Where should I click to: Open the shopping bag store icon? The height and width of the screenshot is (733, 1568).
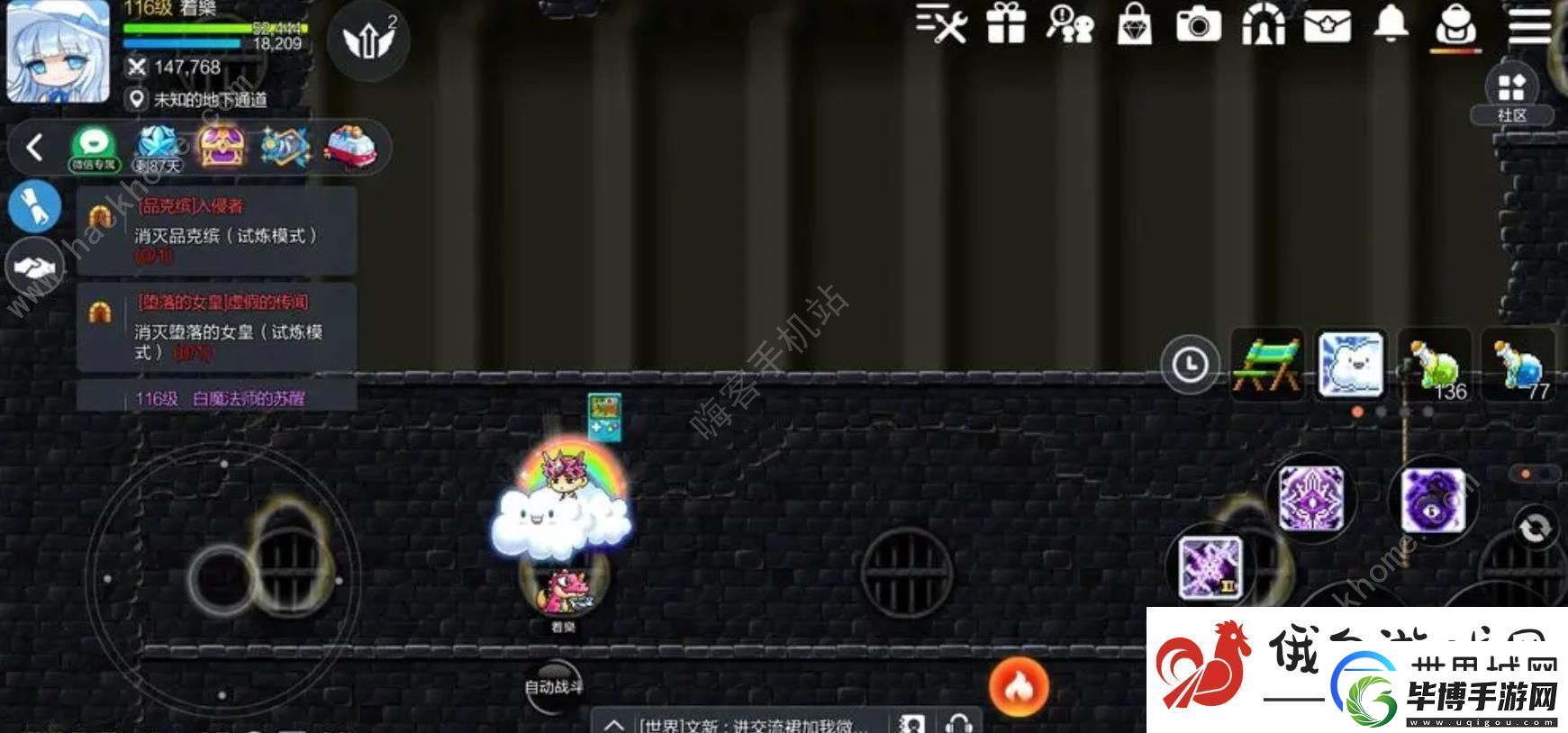click(x=1134, y=24)
